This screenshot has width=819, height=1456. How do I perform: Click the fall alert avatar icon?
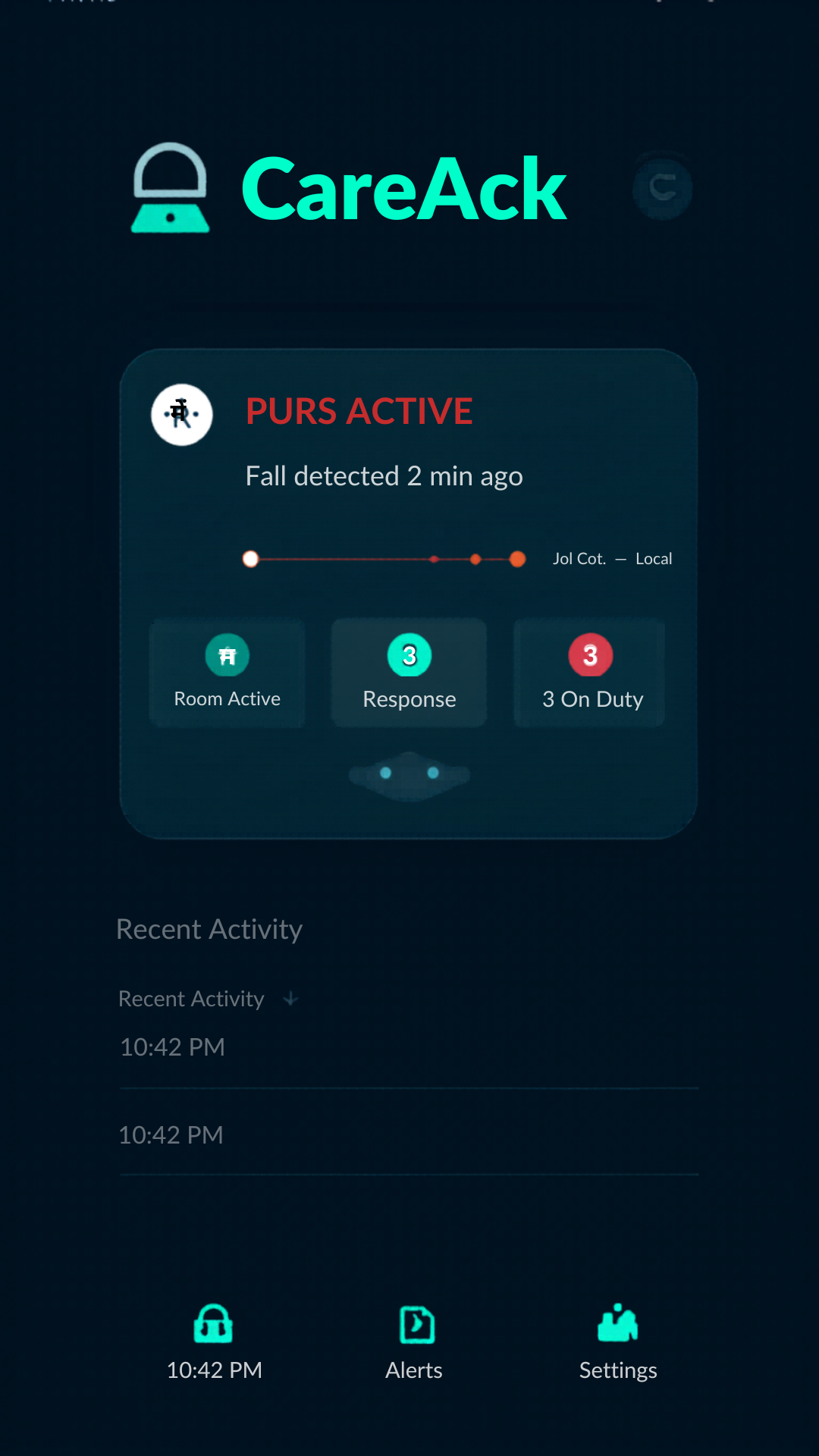[181, 415]
